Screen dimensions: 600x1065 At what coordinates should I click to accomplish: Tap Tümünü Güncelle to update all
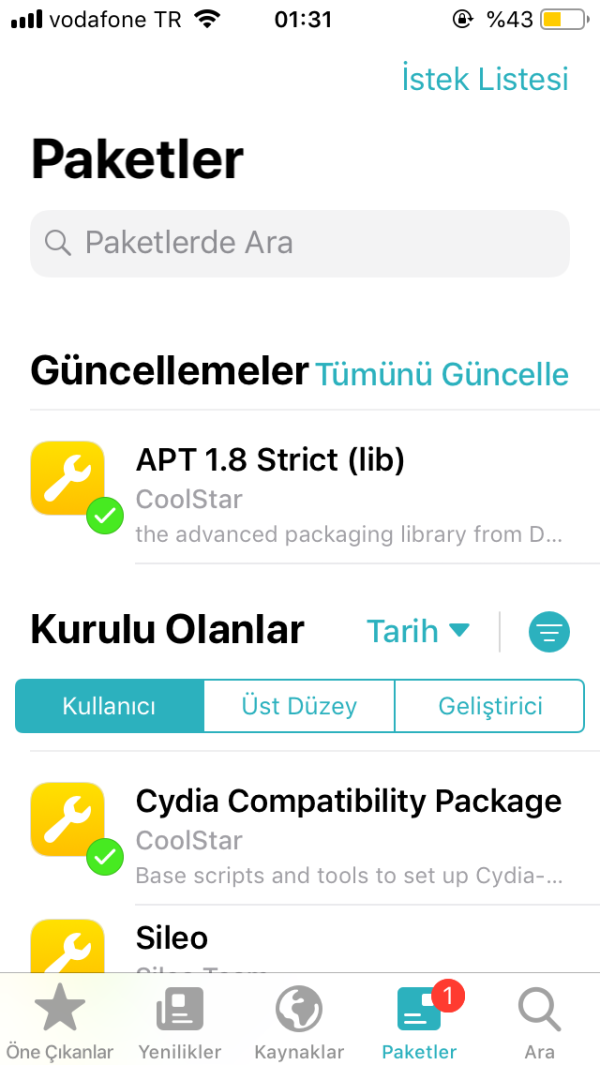[442, 375]
